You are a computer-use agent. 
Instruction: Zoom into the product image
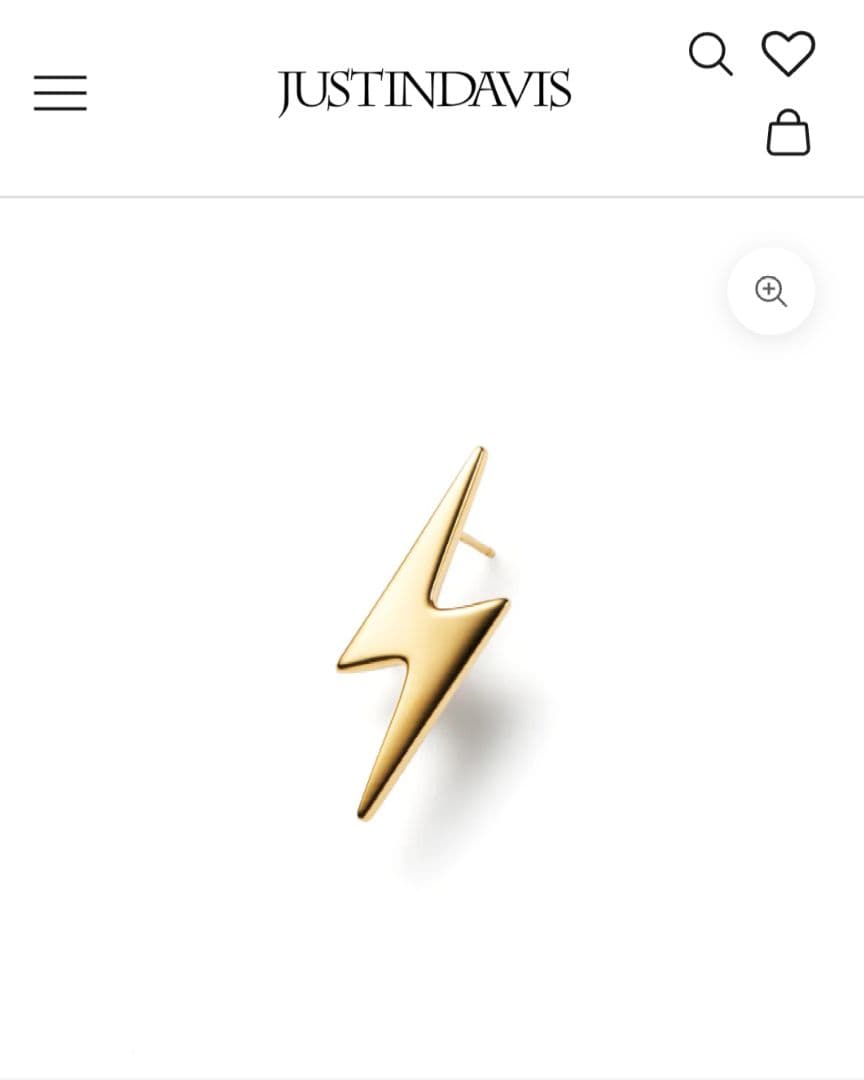tap(770, 291)
